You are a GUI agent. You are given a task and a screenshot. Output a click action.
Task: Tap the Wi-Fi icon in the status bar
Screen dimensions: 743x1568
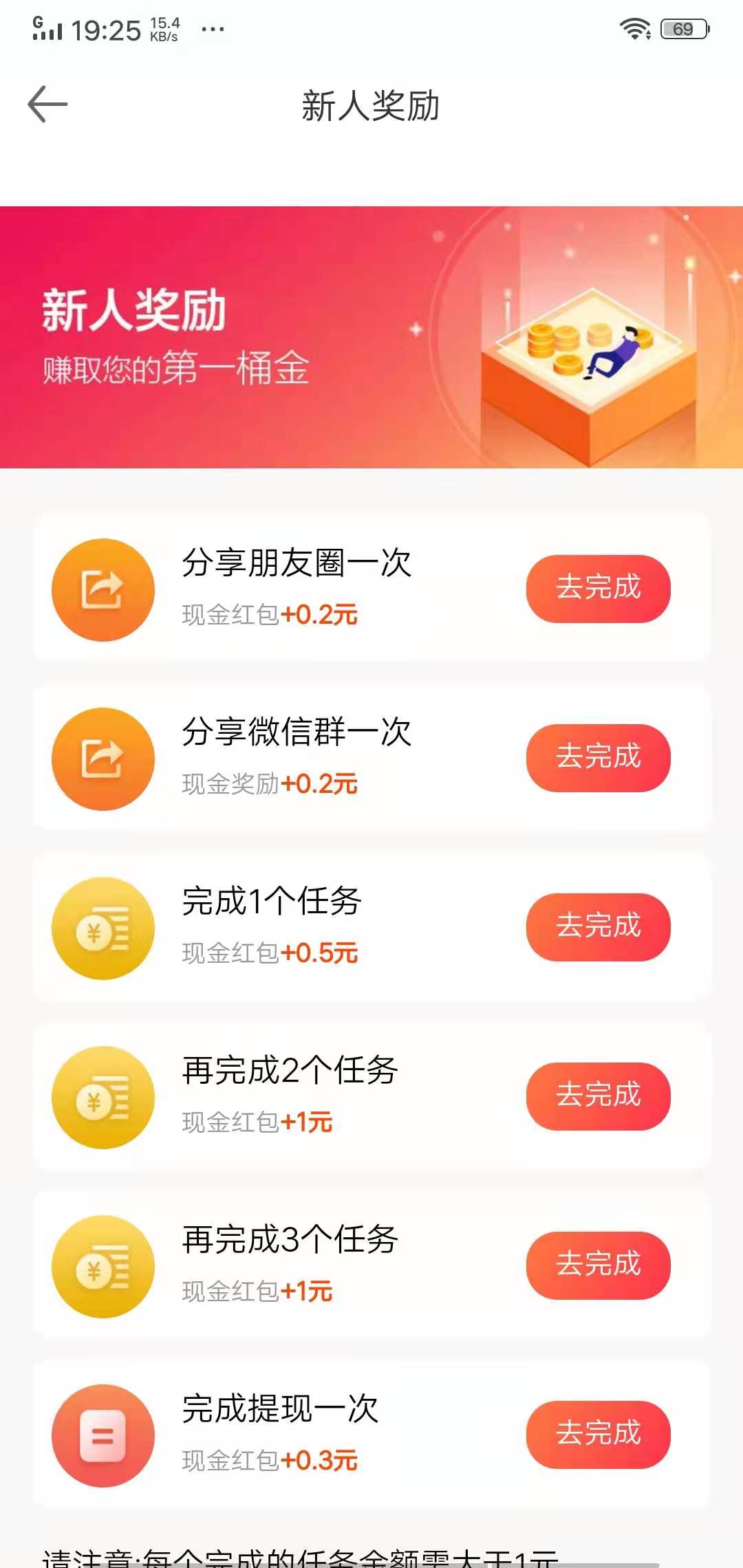[x=634, y=28]
